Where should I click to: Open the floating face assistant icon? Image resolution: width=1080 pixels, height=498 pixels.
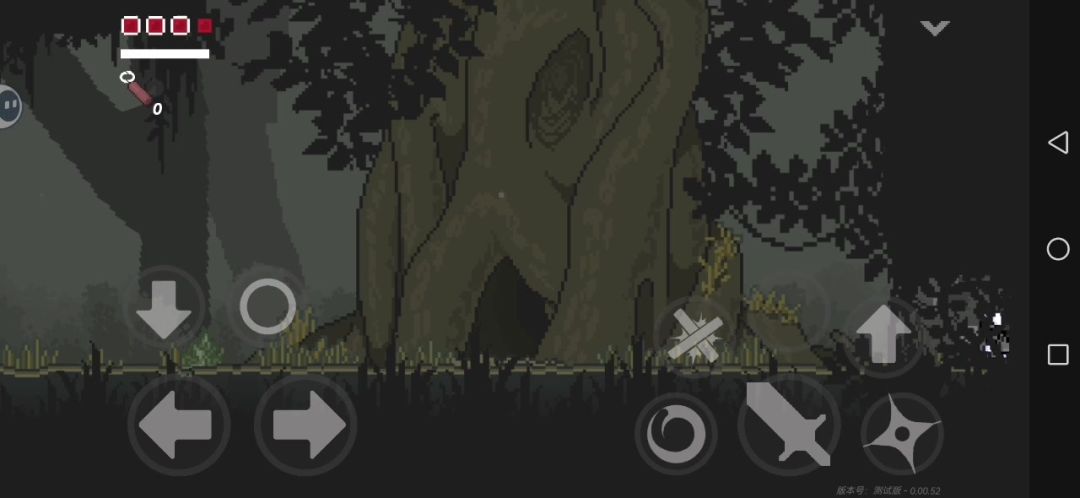pyautogui.click(x=8, y=105)
